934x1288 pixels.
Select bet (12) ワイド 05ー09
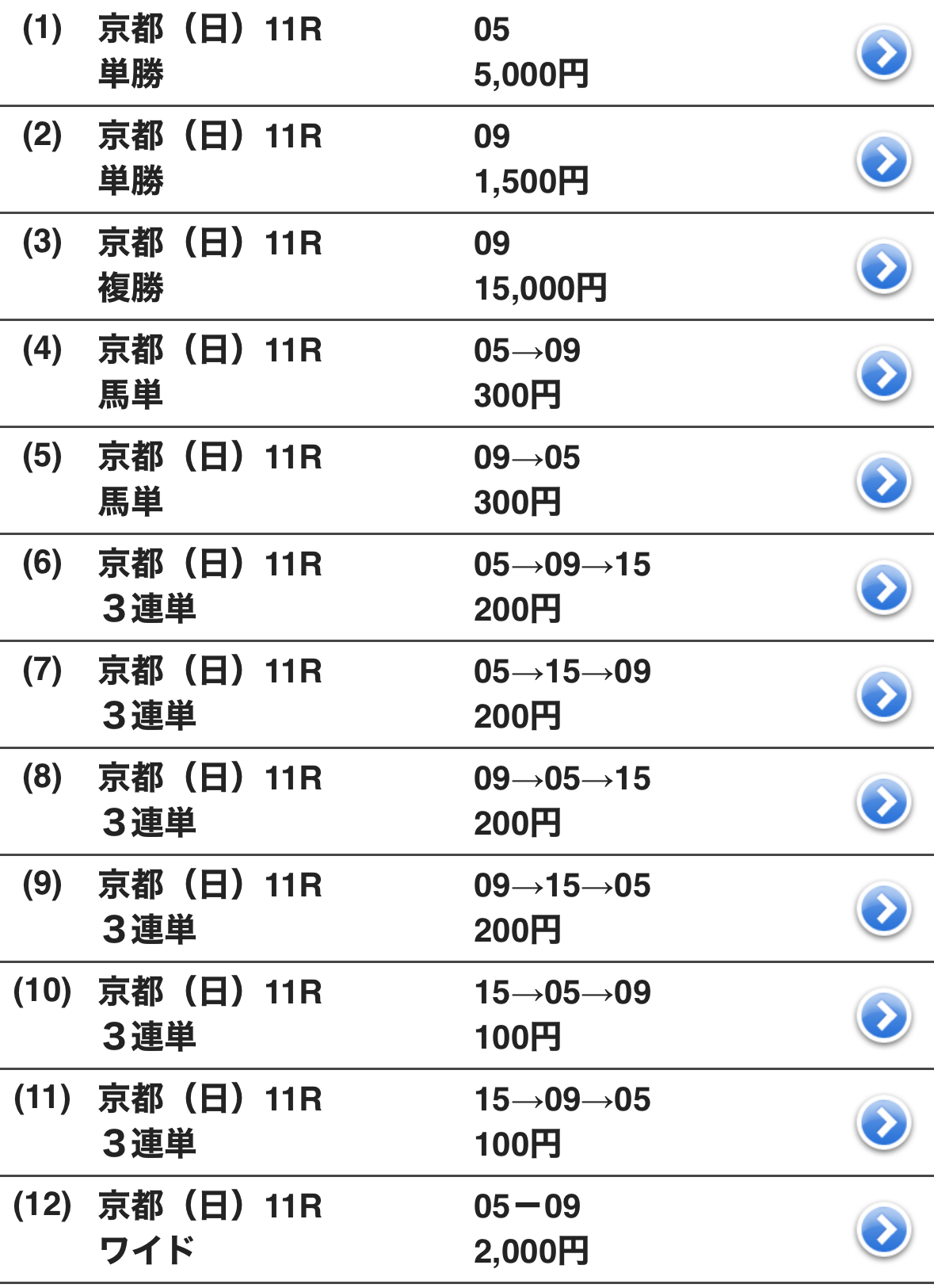point(883,1230)
